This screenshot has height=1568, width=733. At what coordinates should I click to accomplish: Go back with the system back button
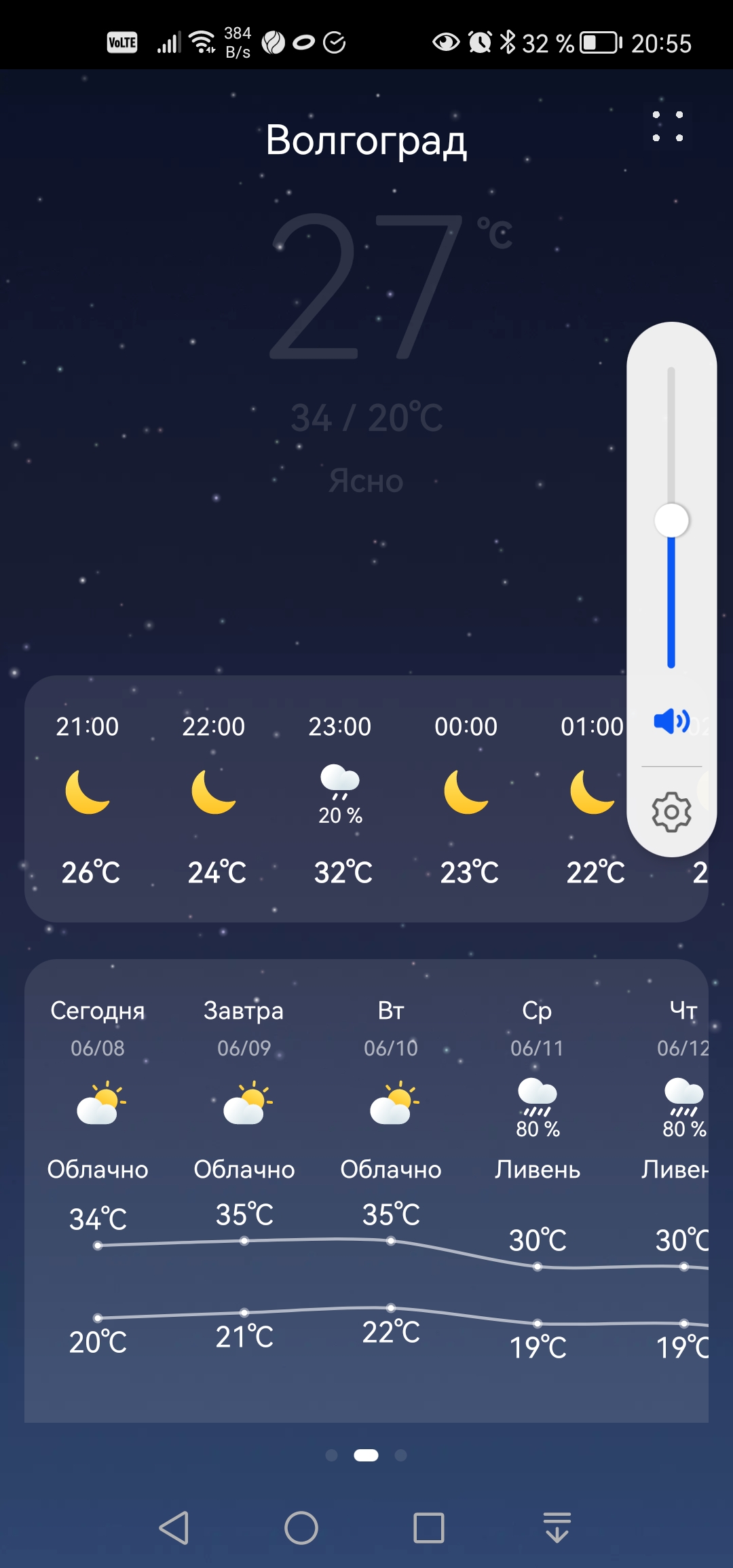[x=174, y=1528]
